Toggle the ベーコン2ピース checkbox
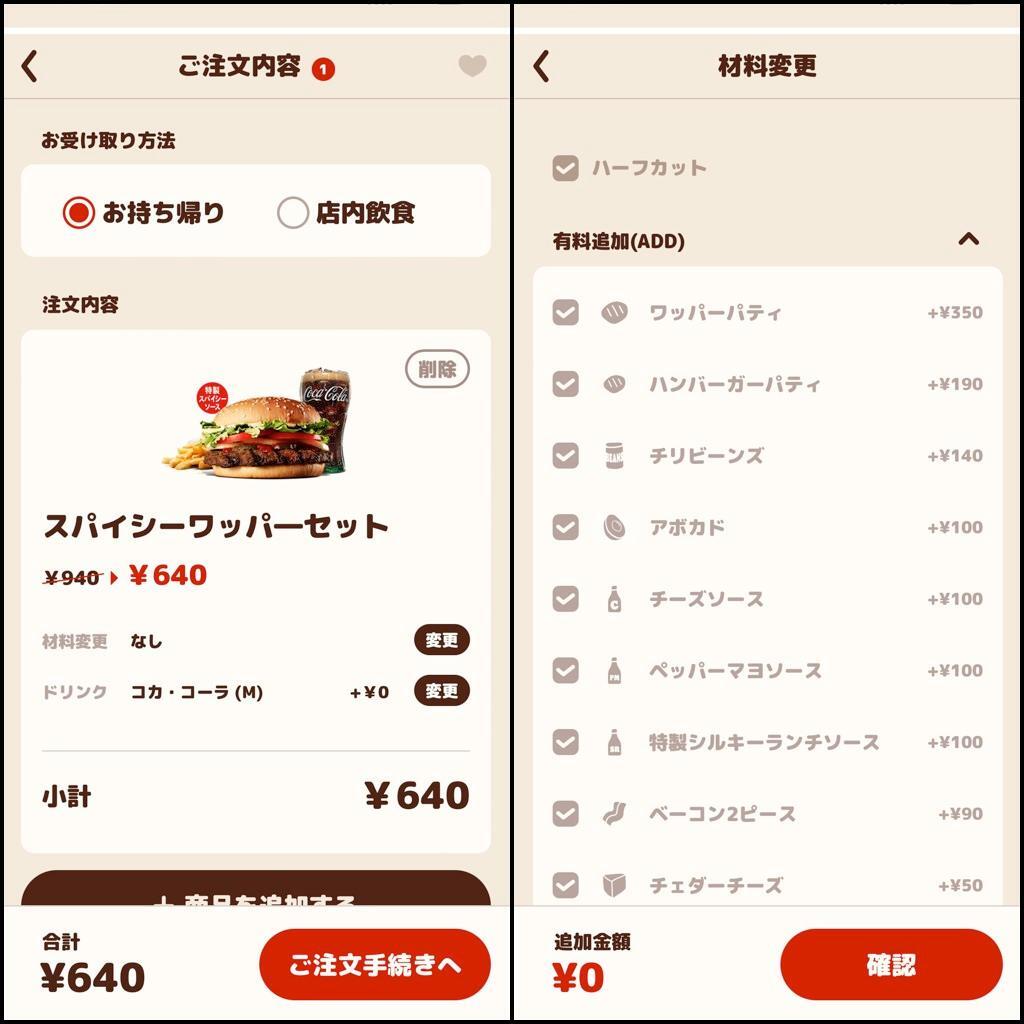The height and width of the screenshot is (1024, 1024). [566, 814]
